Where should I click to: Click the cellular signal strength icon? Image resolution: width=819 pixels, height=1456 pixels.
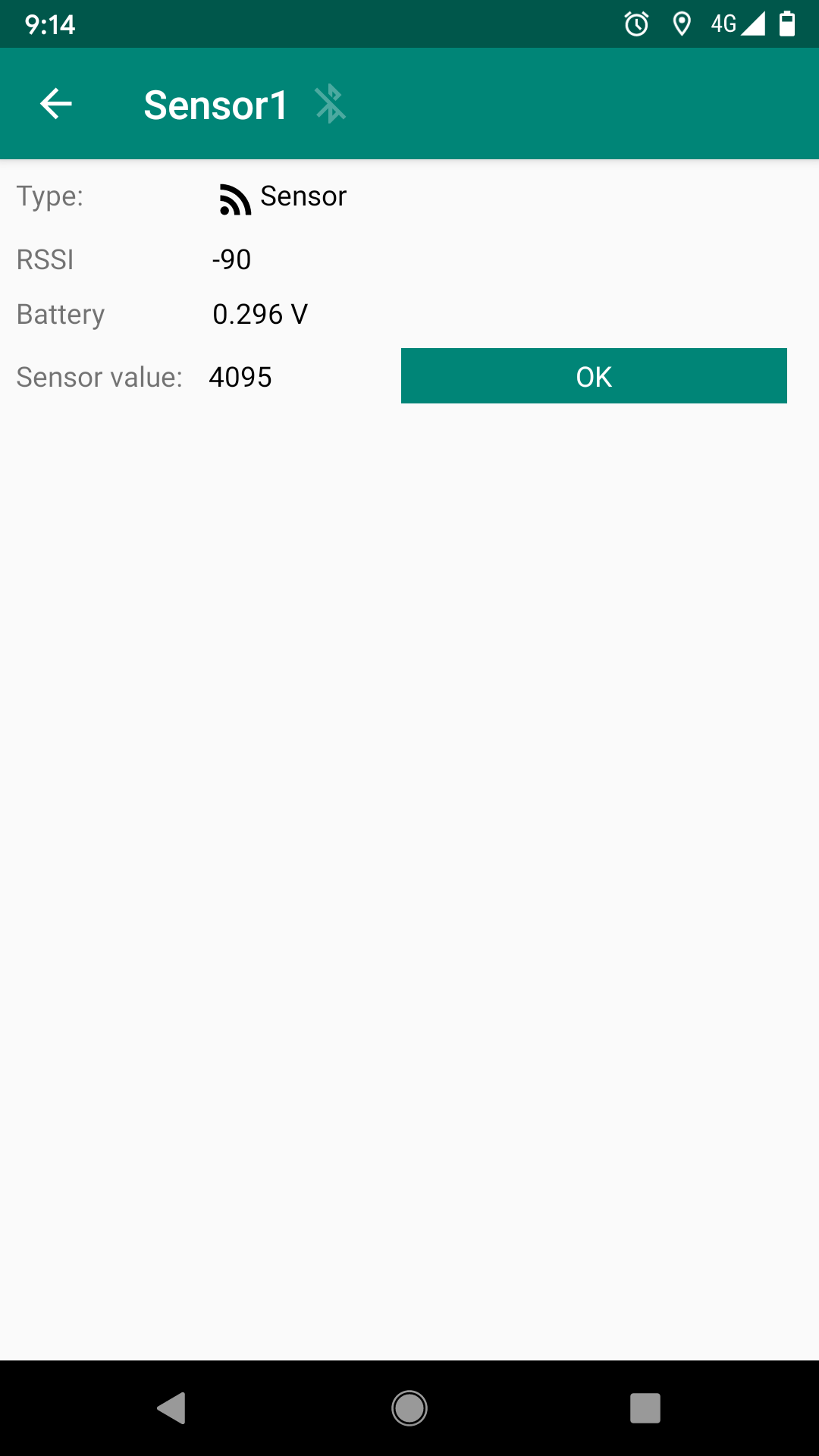pyautogui.click(x=755, y=24)
